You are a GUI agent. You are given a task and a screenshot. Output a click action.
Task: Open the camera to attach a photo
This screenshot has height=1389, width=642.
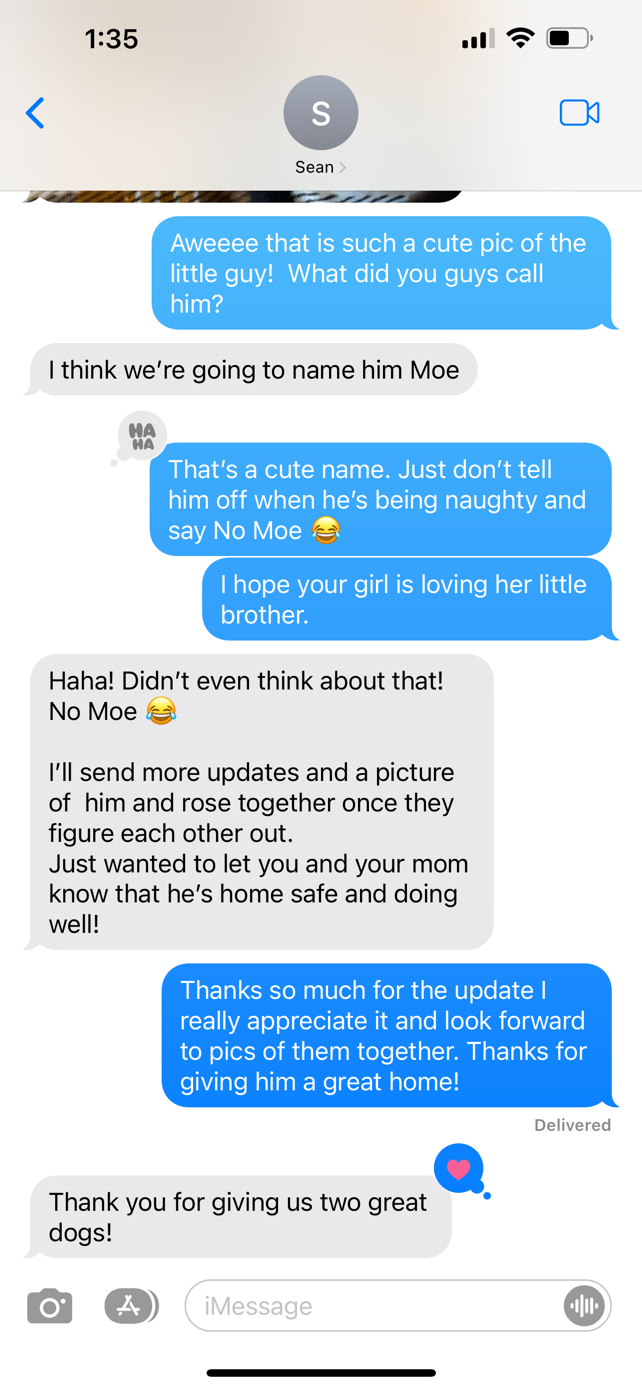49,1306
